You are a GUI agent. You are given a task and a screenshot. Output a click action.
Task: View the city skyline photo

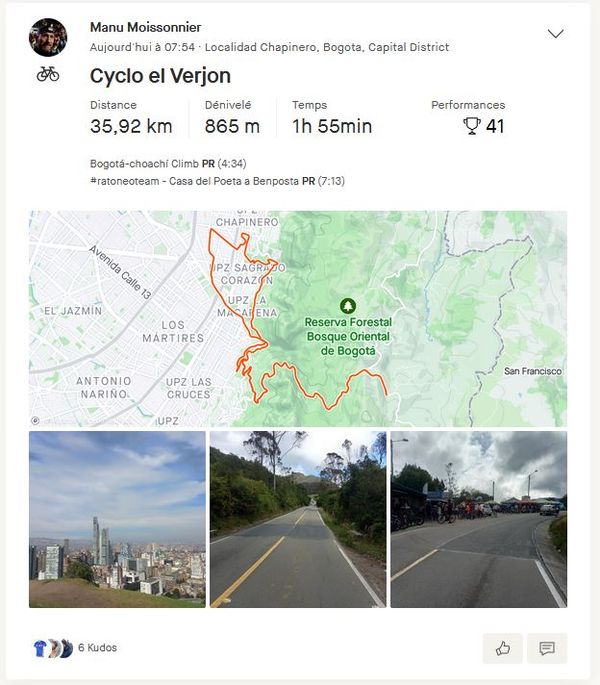117,519
